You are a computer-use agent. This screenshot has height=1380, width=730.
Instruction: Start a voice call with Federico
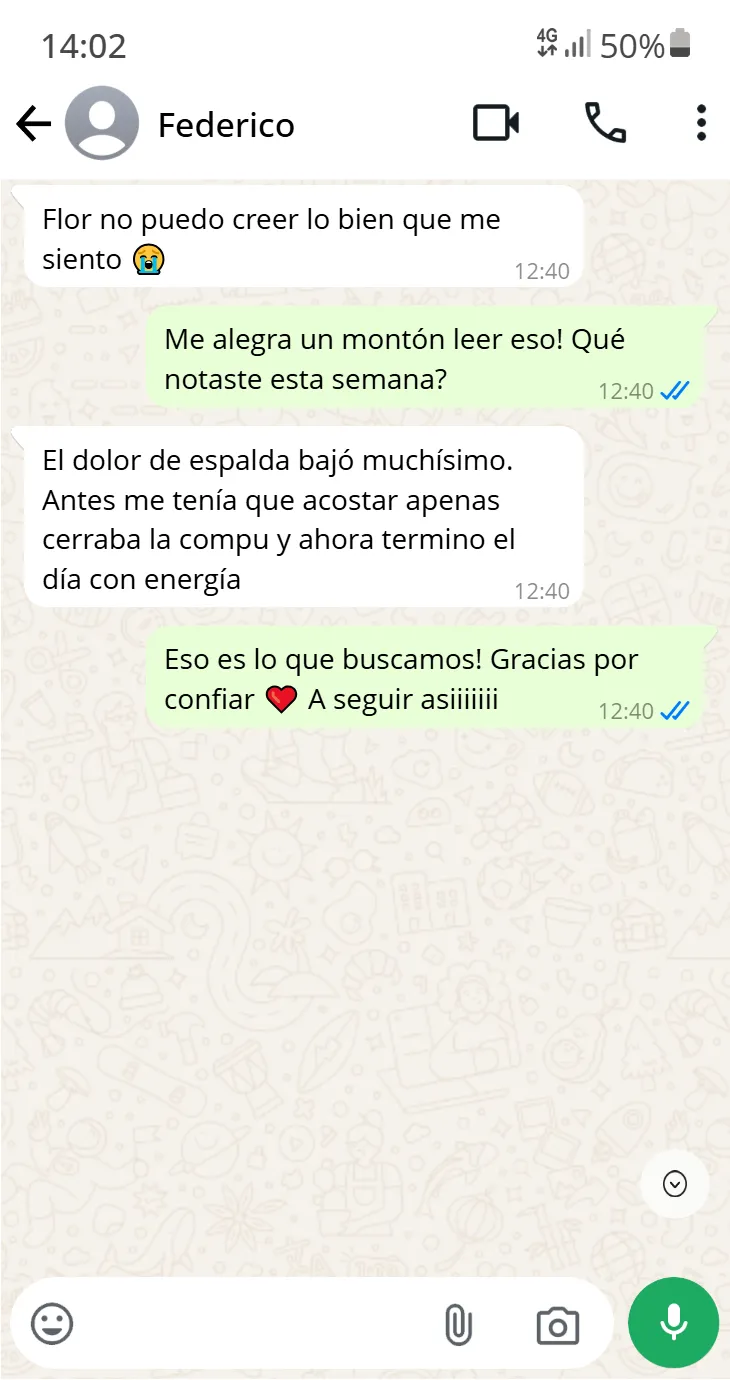605,123
